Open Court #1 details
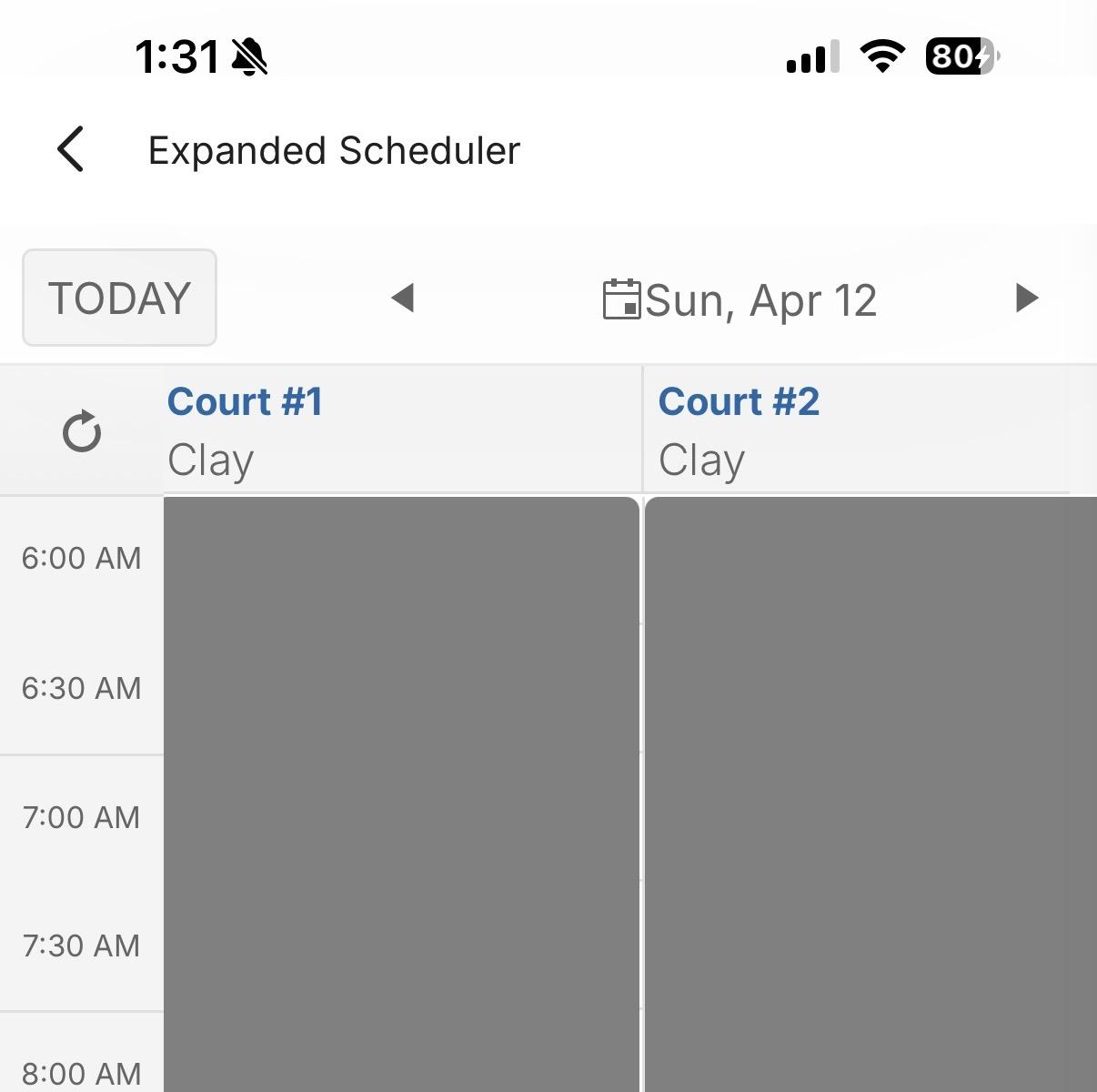The image size is (1097, 1092). 246,402
